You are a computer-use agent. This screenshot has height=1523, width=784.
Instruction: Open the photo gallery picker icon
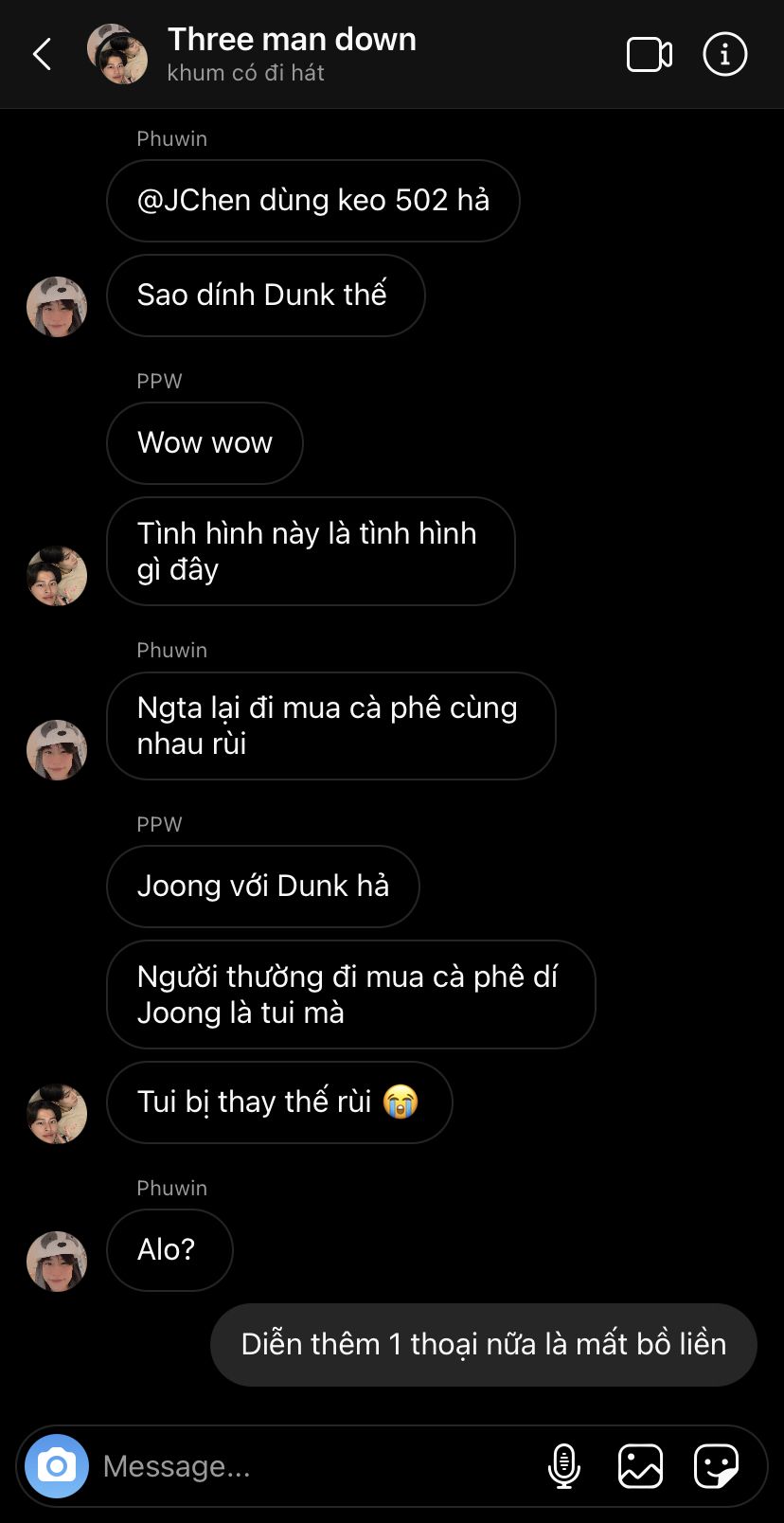click(x=640, y=1466)
